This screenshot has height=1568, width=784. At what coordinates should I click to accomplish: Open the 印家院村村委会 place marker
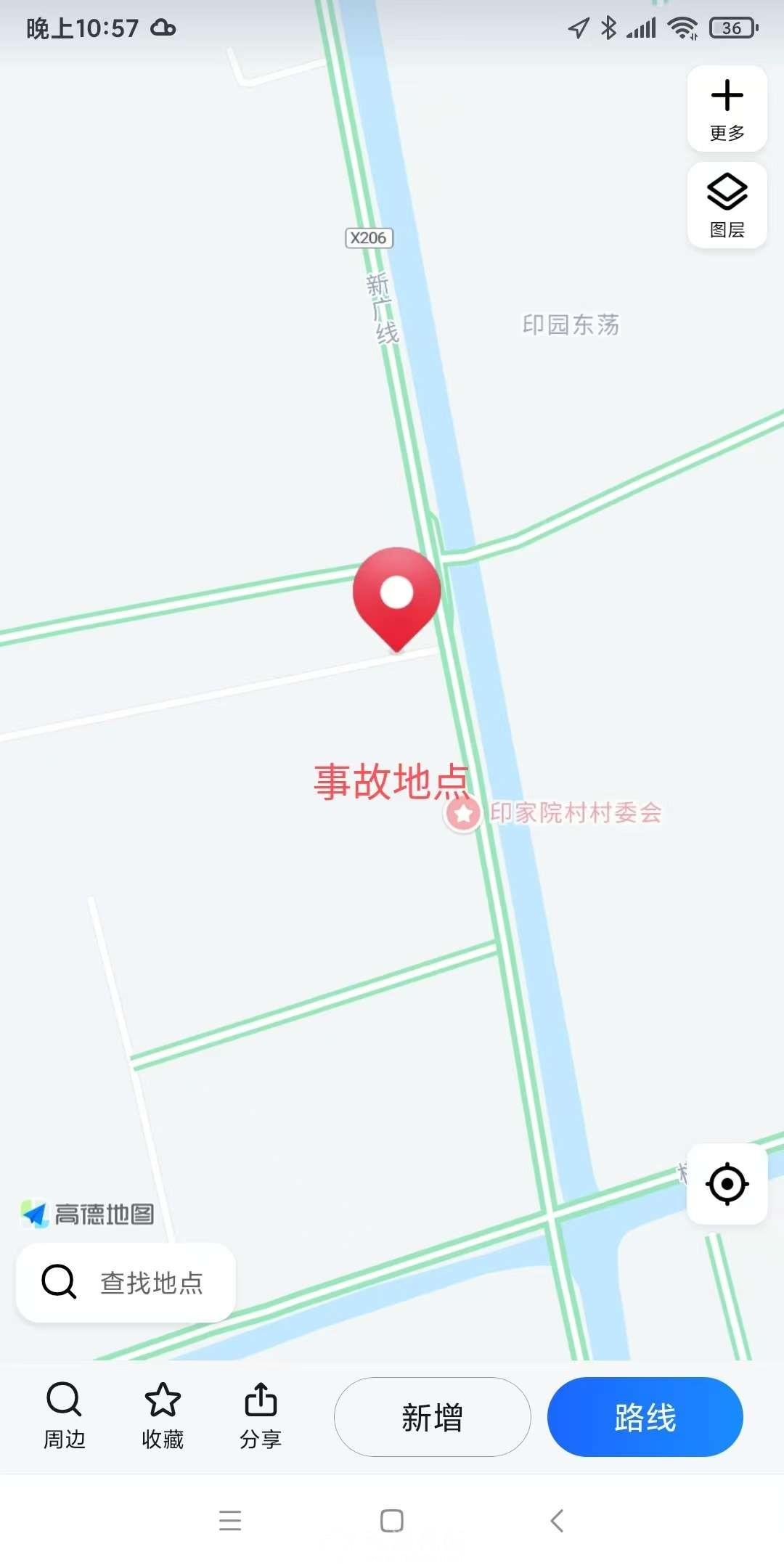click(x=463, y=814)
